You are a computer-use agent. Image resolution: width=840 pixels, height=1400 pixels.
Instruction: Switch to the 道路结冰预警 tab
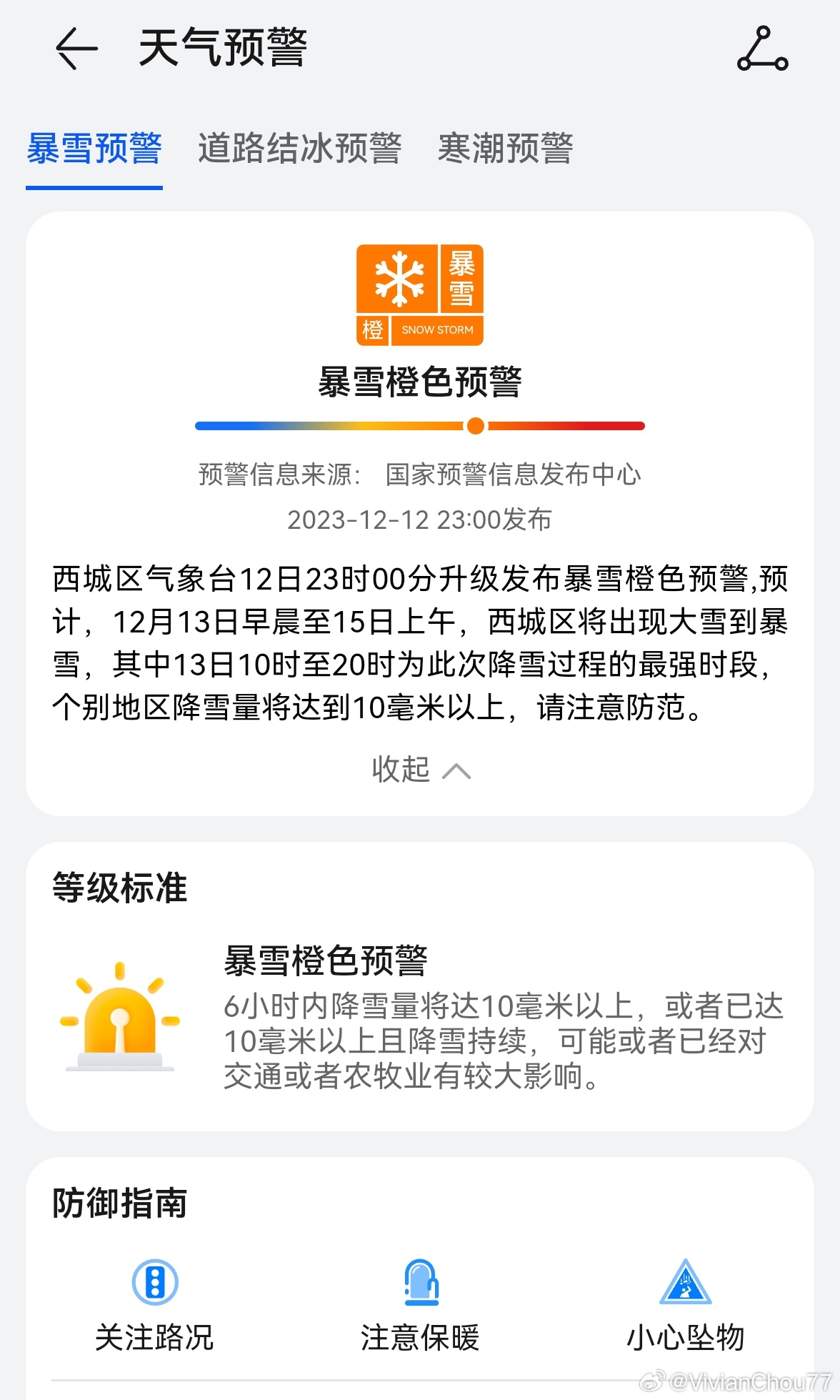point(299,149)
